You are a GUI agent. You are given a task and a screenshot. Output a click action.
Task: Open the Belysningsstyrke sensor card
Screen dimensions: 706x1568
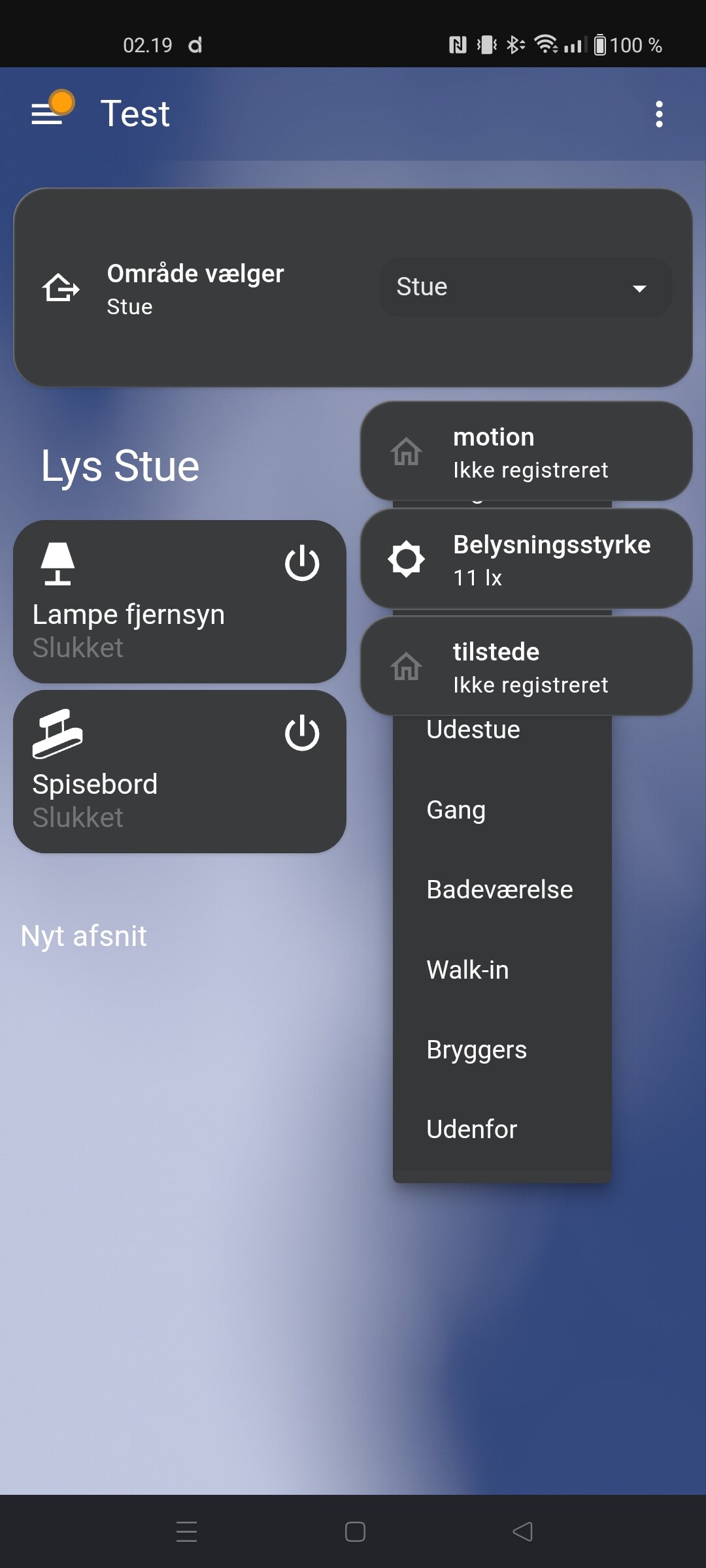526,560
